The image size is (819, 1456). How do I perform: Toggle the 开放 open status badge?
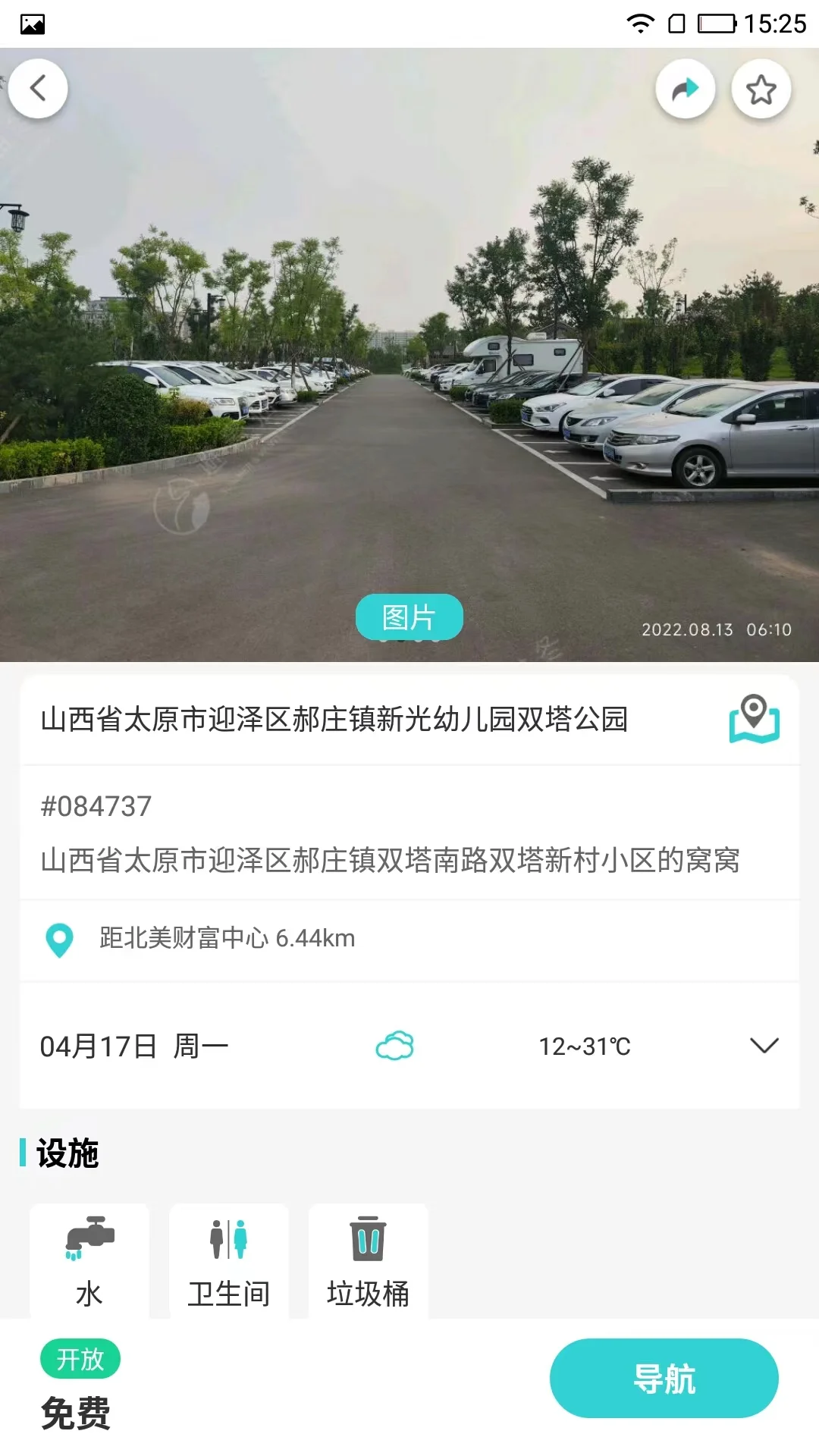[x=78, y=1359]
